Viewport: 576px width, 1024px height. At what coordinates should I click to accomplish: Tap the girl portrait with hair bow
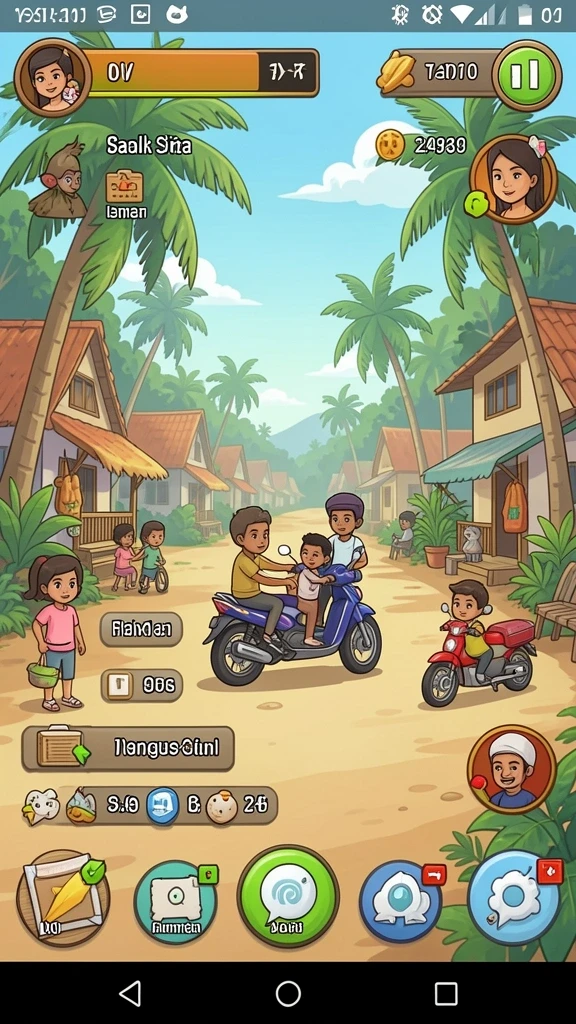513,179
